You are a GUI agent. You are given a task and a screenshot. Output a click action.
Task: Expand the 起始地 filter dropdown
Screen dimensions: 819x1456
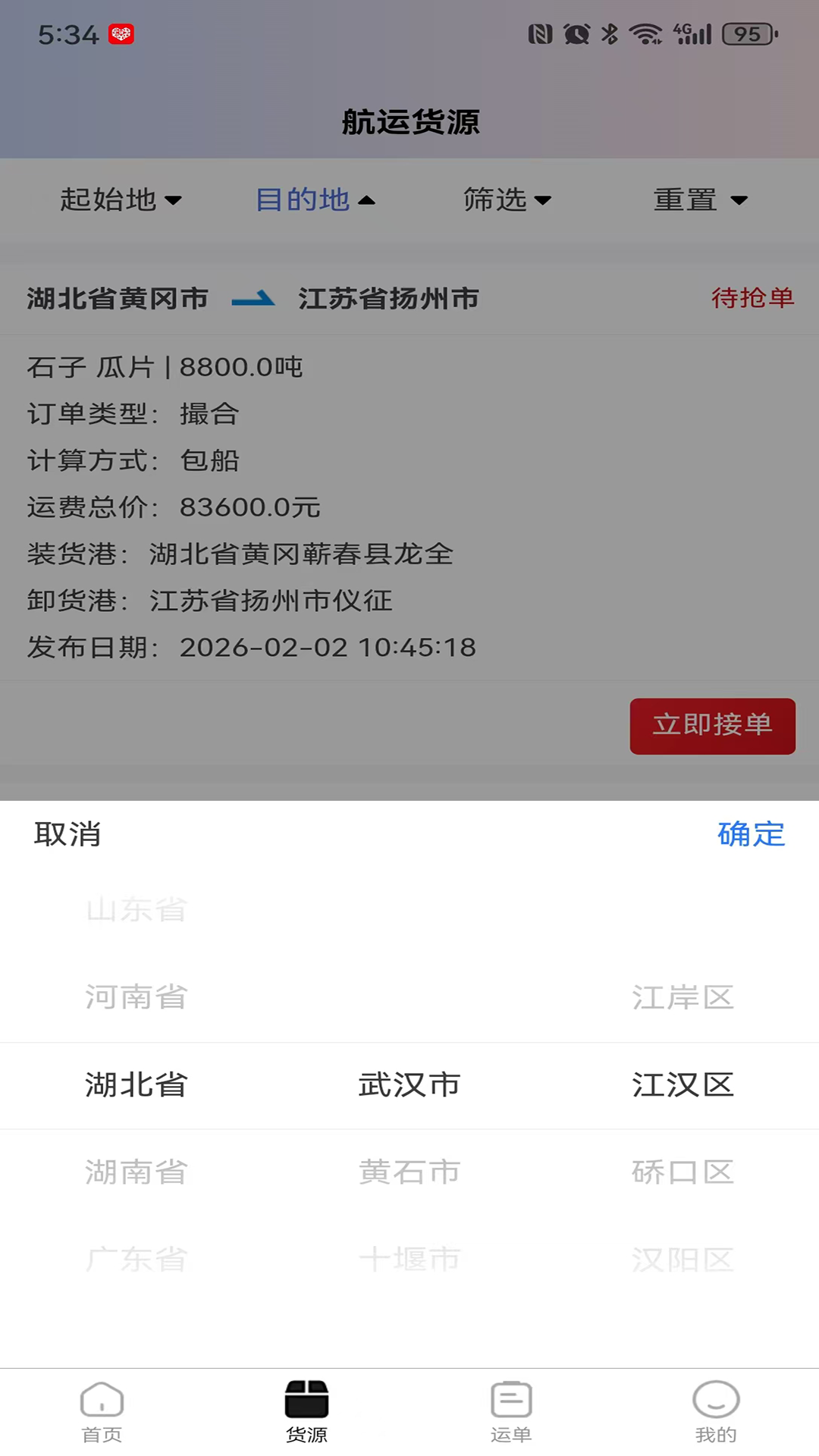[121, 199]
